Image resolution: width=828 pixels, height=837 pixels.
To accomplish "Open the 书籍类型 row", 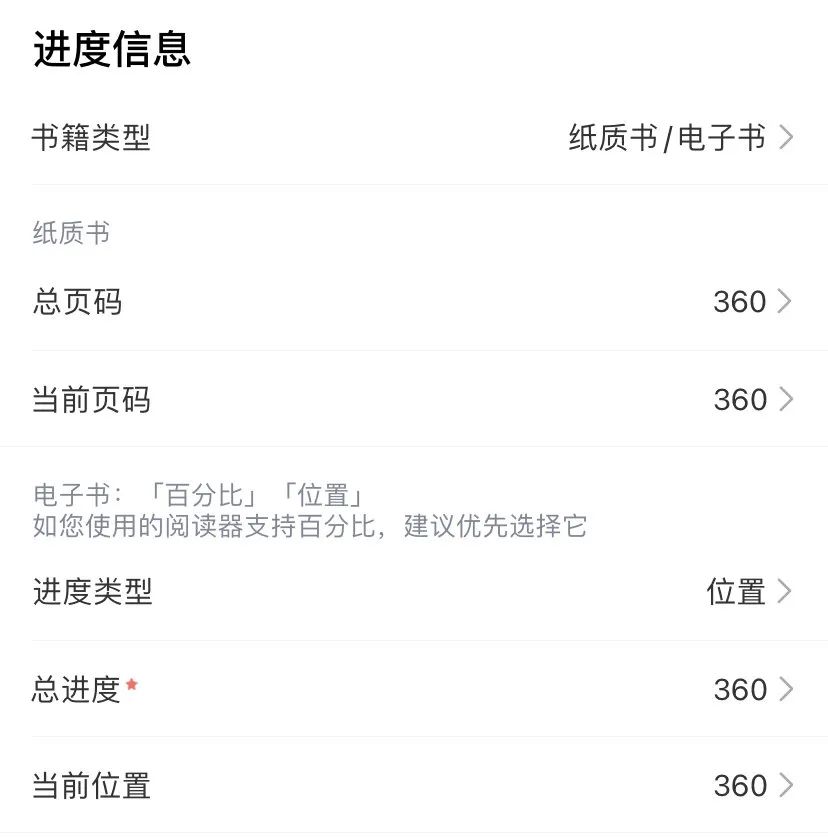I will coord(414,138).
